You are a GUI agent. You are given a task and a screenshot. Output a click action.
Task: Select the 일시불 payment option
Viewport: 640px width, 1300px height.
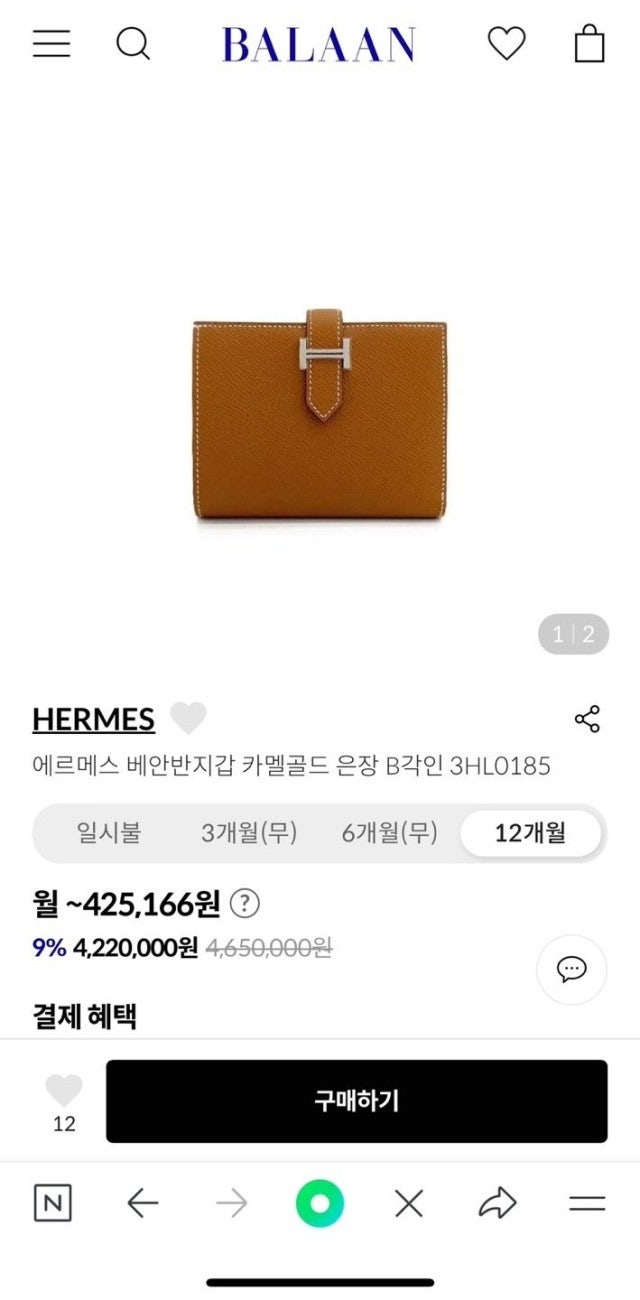[109, 833]
